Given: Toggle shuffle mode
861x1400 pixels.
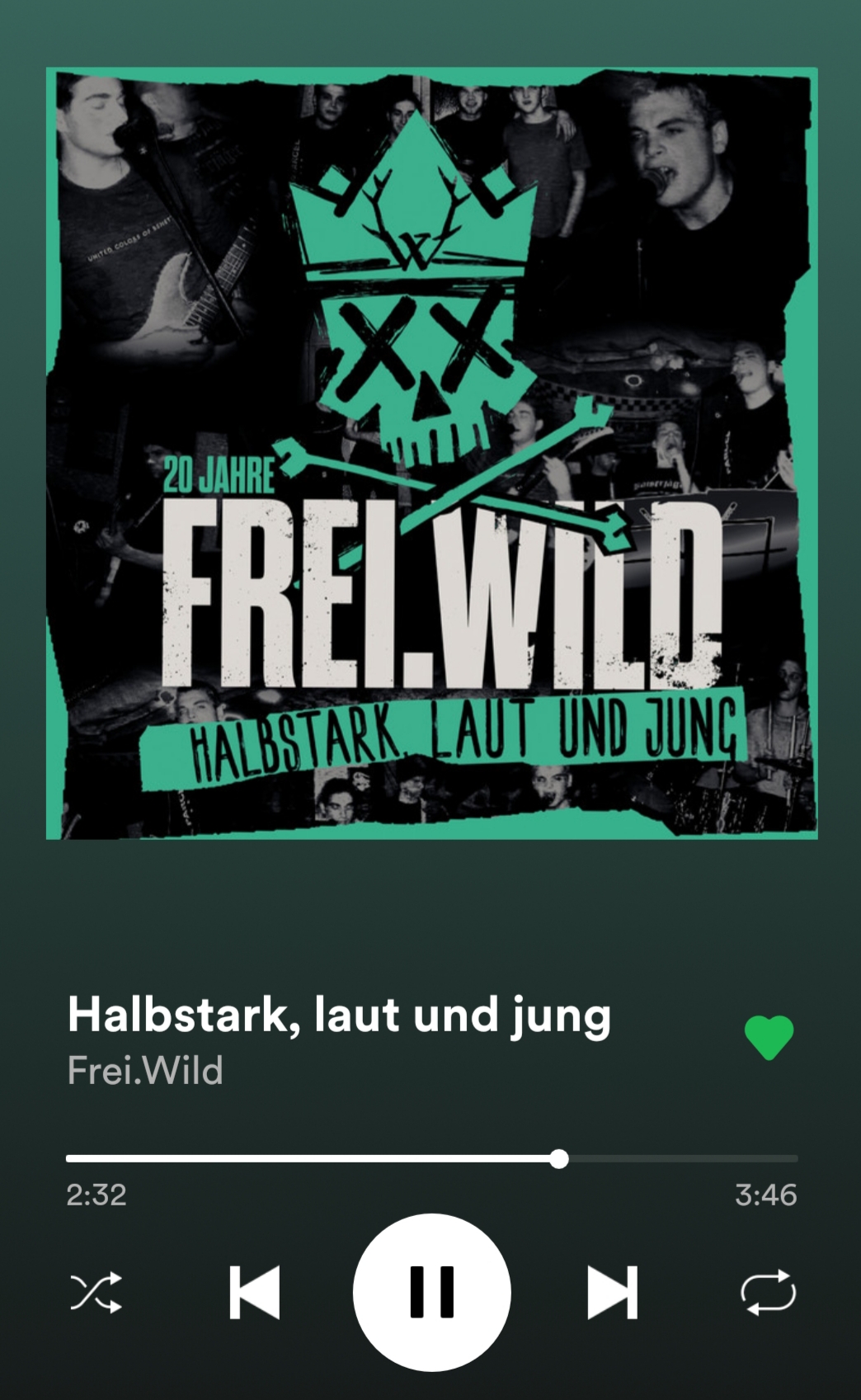Looking at the screenshot, I should (x=96, y=1292).
